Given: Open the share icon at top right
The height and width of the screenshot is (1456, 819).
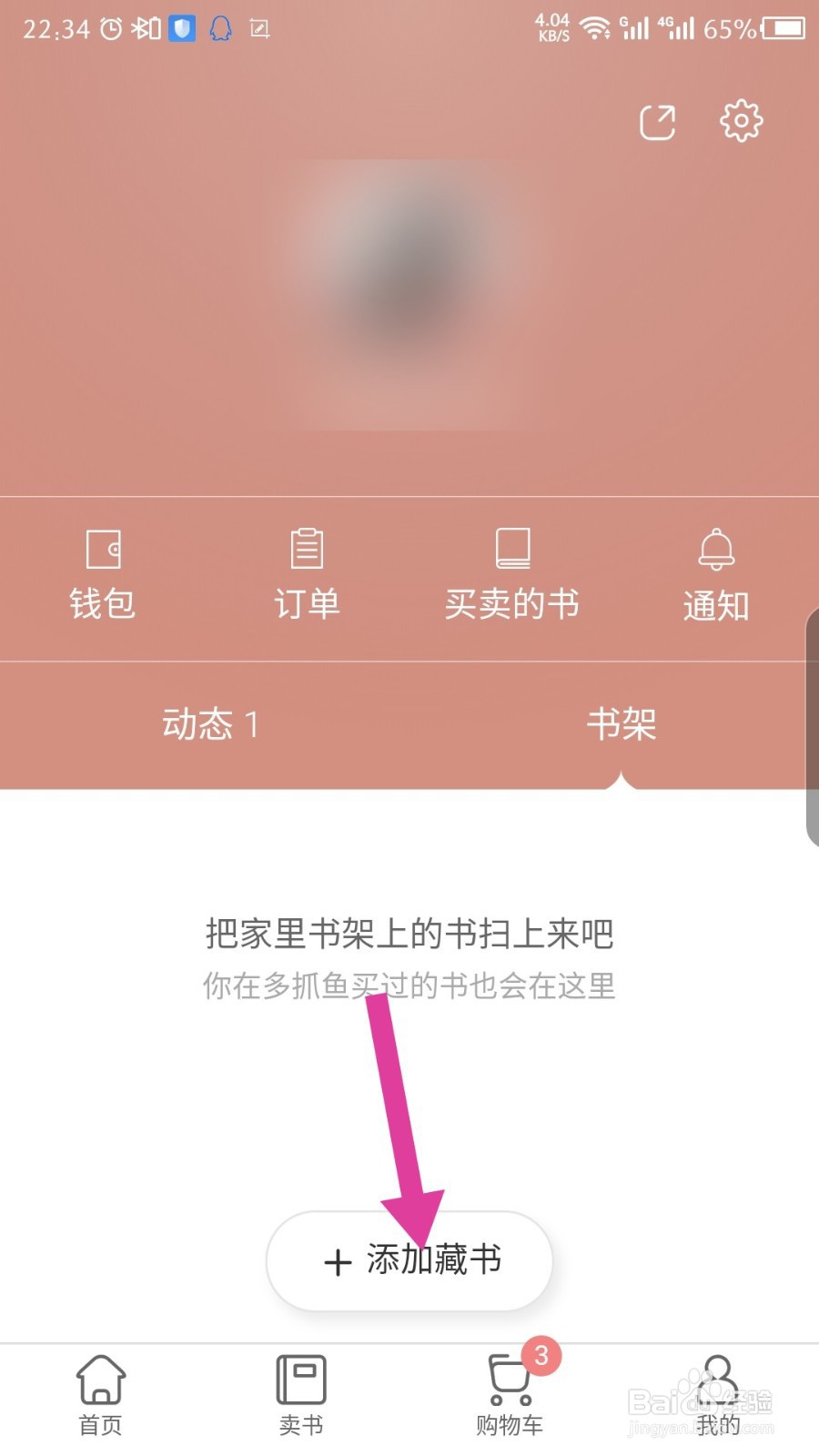Looking at the screenshot, I should (657, 121).
